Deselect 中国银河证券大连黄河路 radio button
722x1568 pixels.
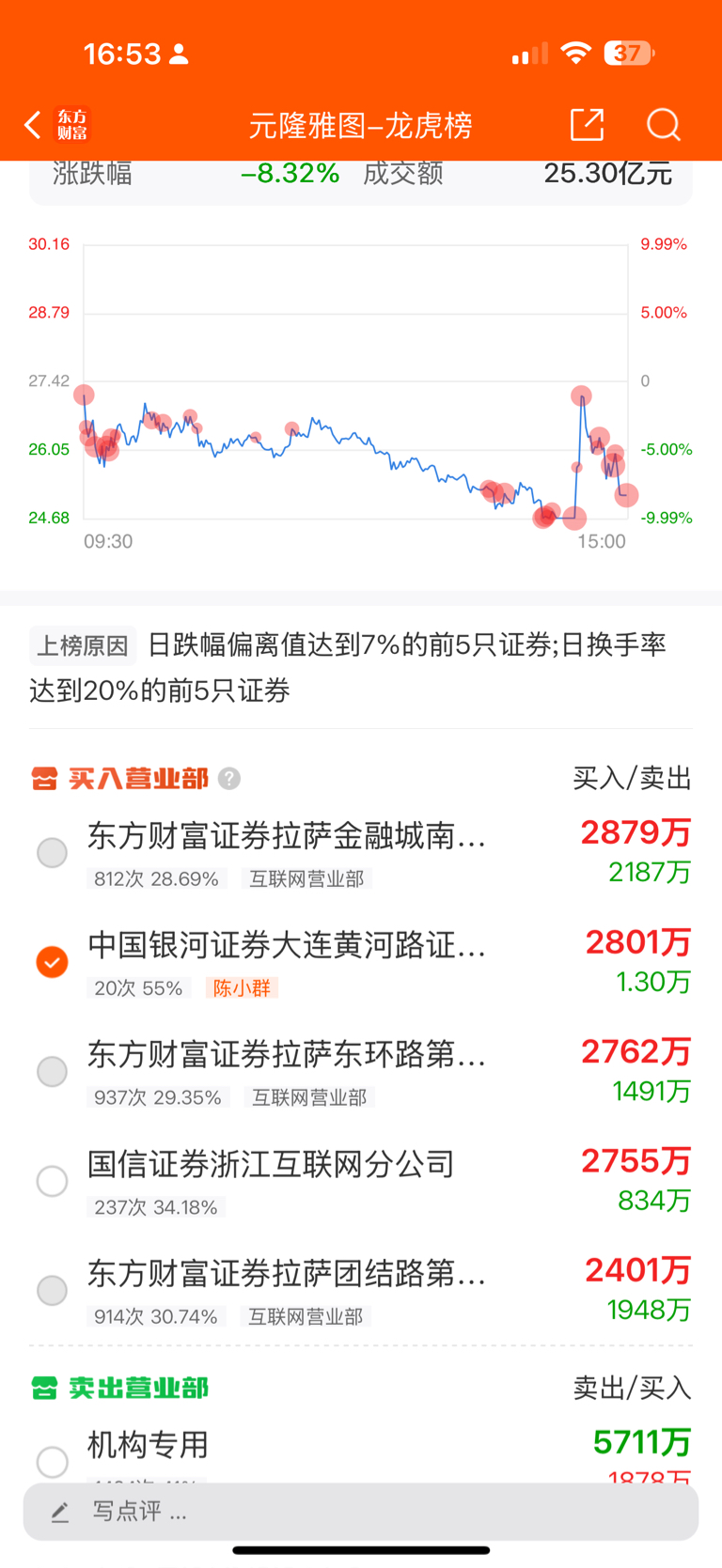(52, 962)
